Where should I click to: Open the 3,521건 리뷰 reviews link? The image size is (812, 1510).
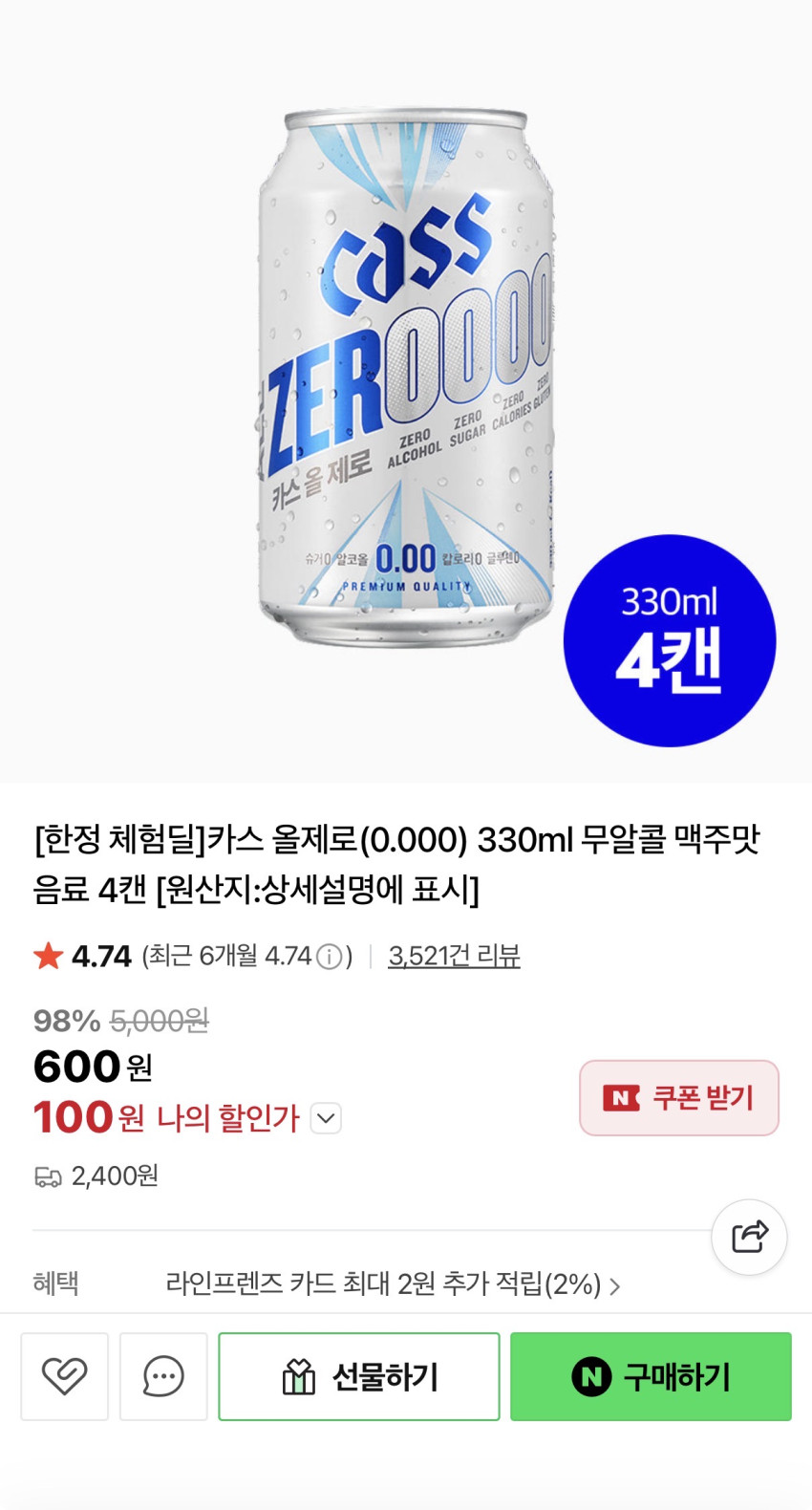coord(454,956)
